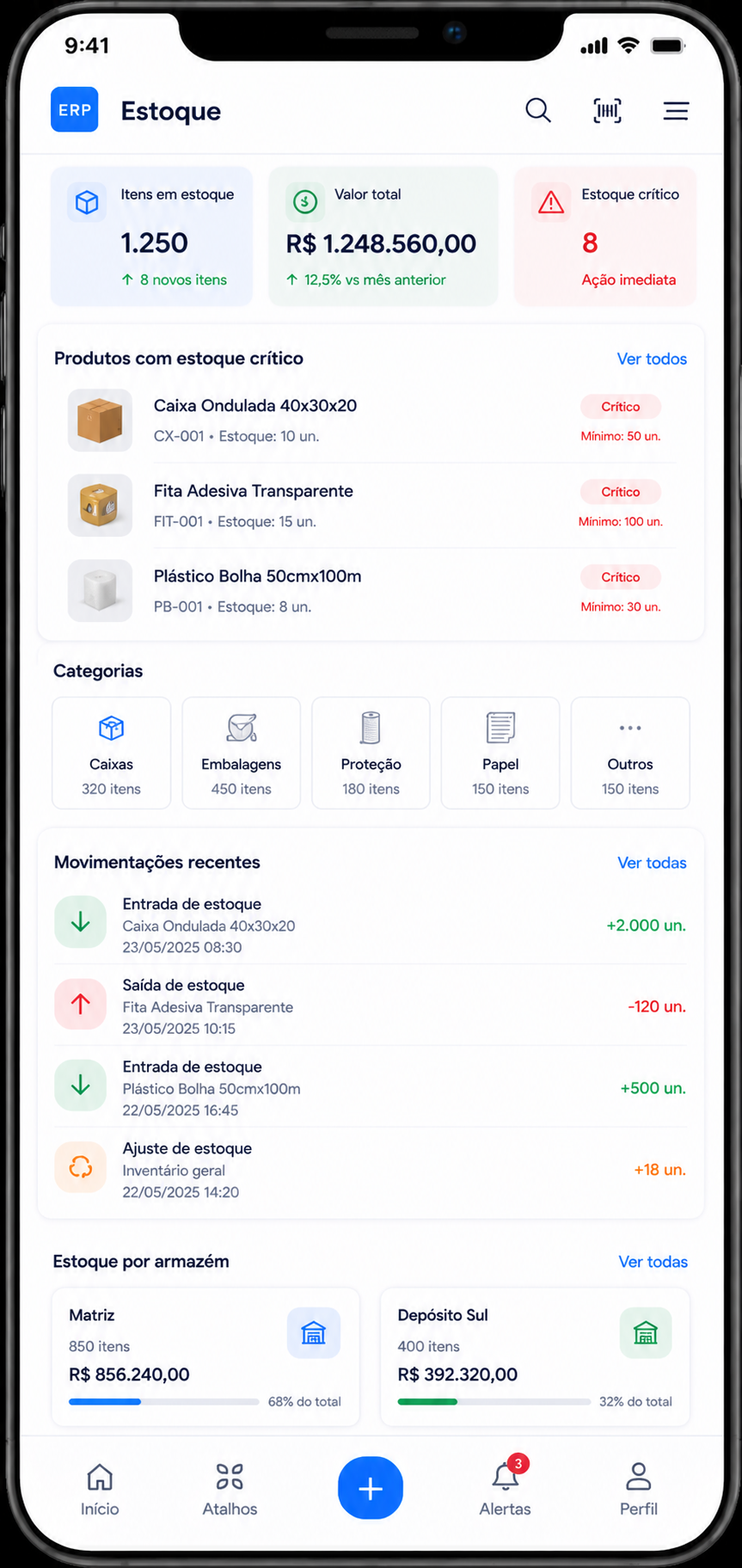The width and height of the screenshot is (742, 1568).
Task: Go to the Perfil tab
Action: pos(638,1489)
